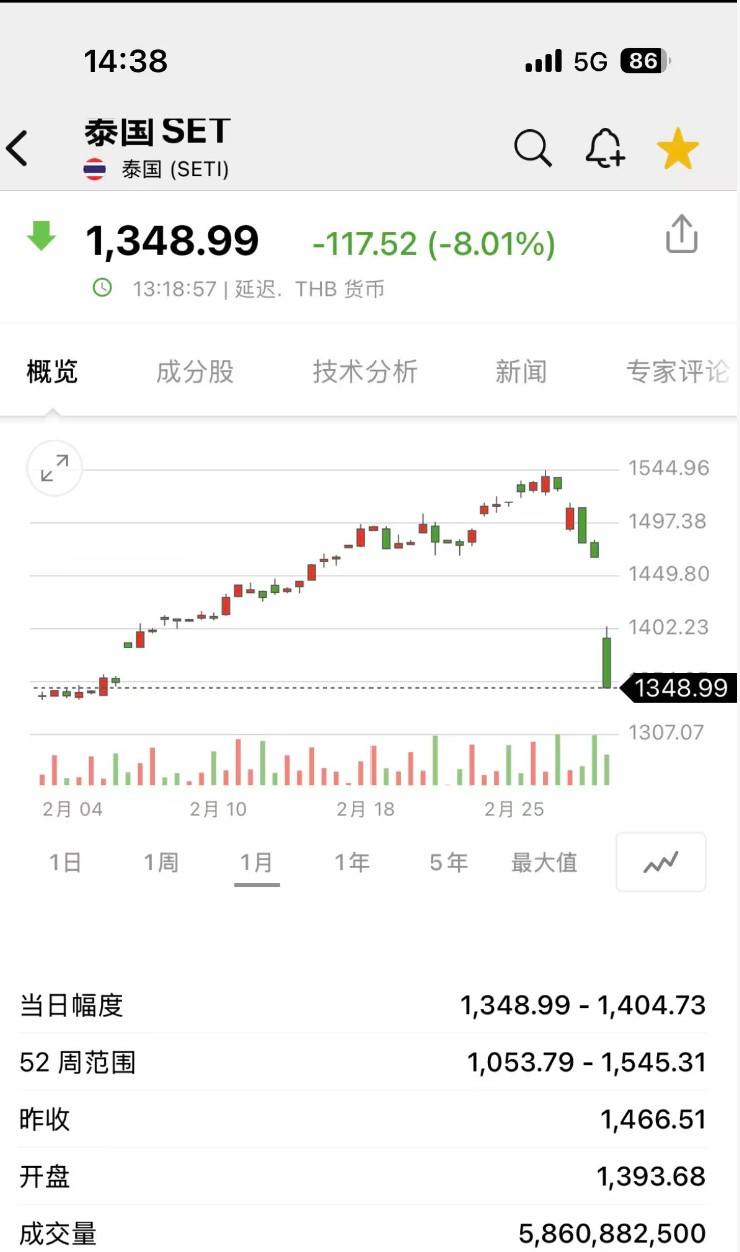Display the 最大值 chart range
The image size is (740, 1252).
tap(544, 862)
